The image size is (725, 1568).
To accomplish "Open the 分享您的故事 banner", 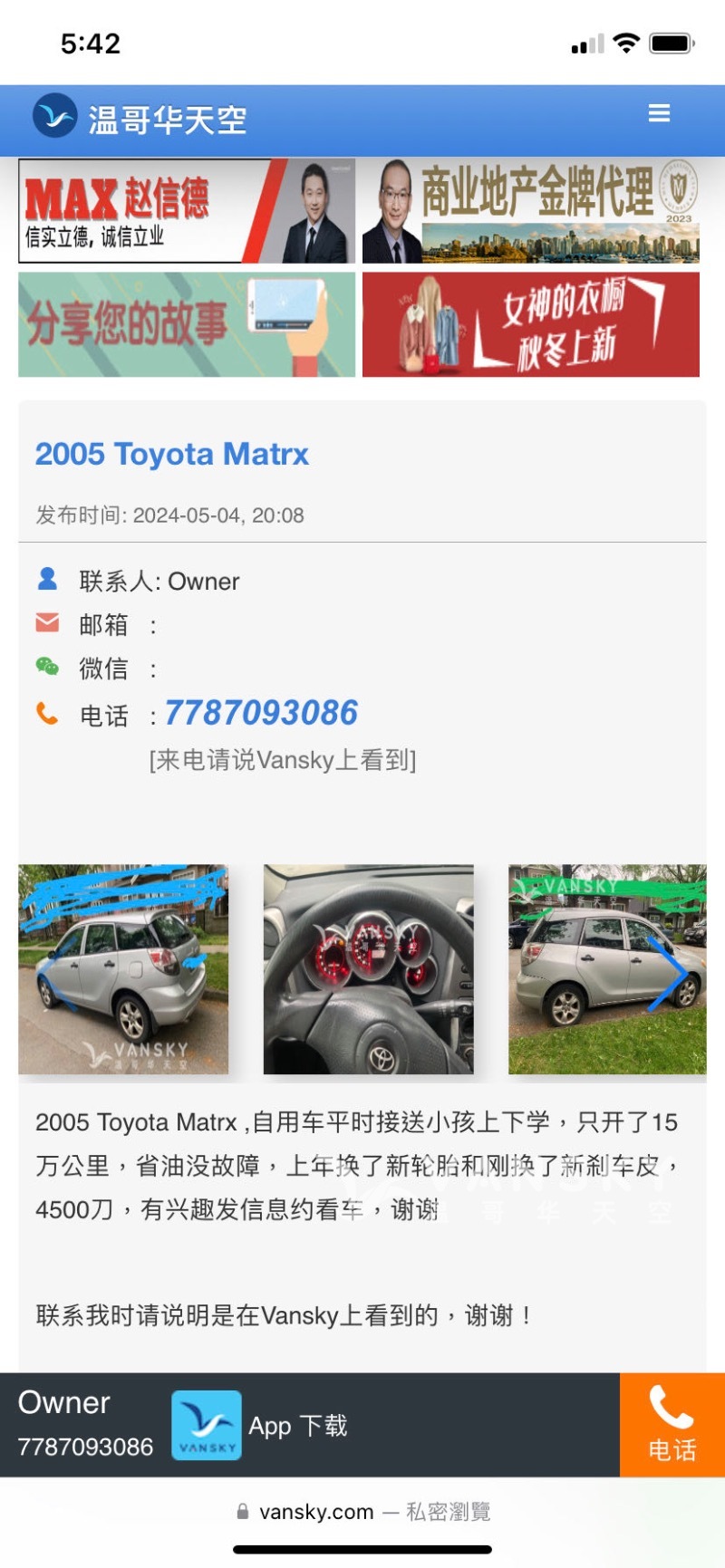I will 186,324.
